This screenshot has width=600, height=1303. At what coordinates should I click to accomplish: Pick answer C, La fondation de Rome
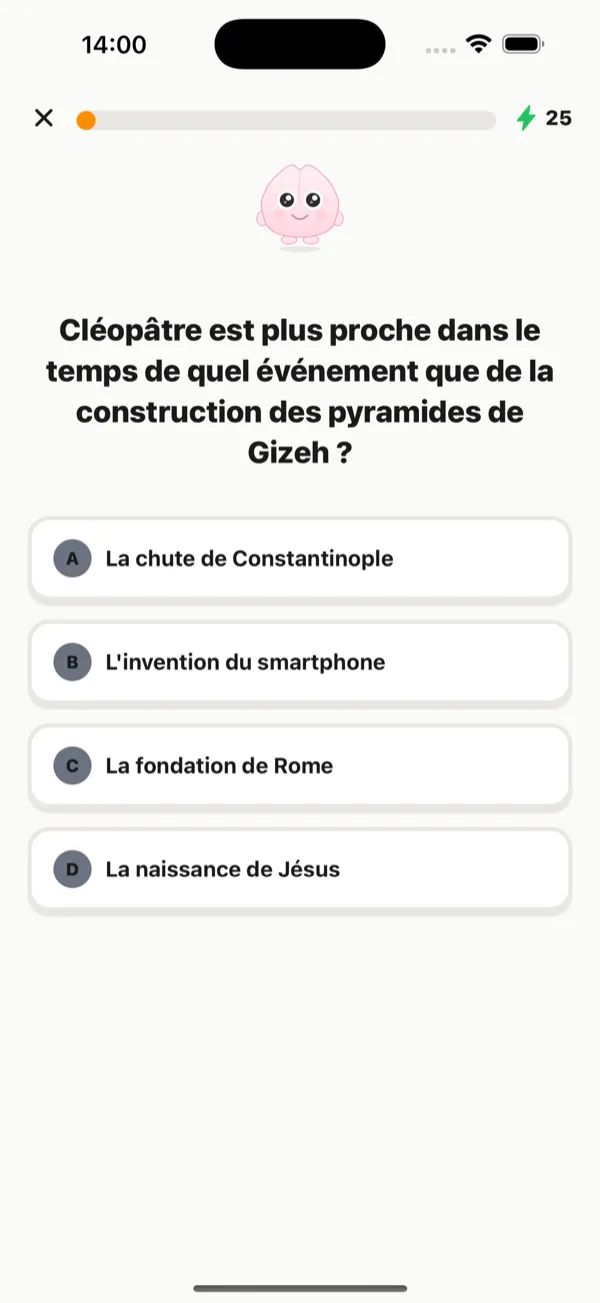pos(300,766)
